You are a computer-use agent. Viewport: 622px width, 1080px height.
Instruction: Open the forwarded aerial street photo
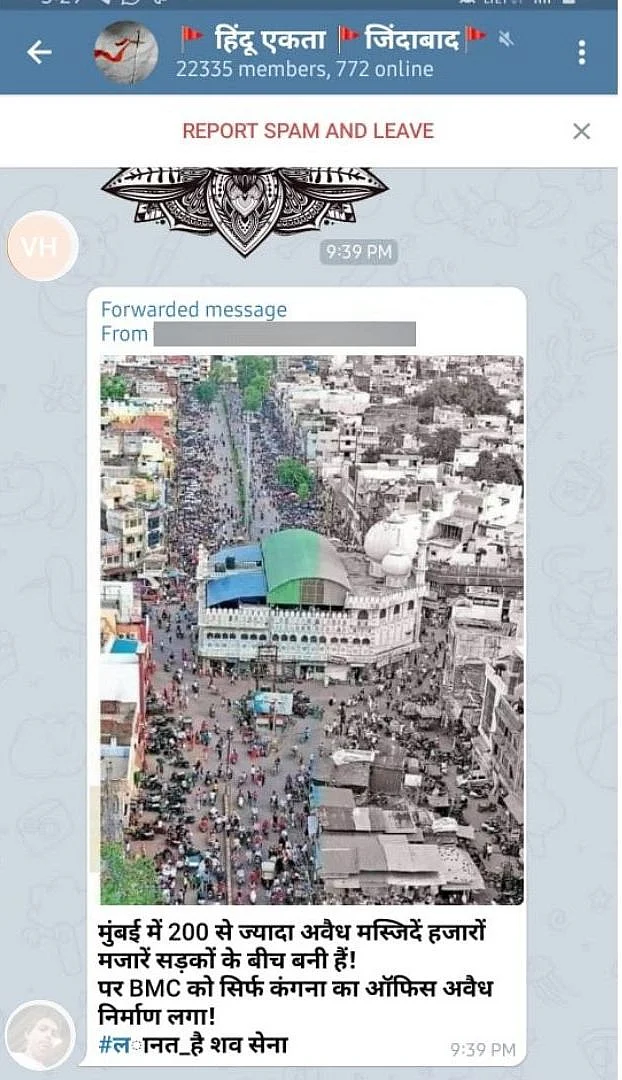pyautogui.click(x=311, y=630)
